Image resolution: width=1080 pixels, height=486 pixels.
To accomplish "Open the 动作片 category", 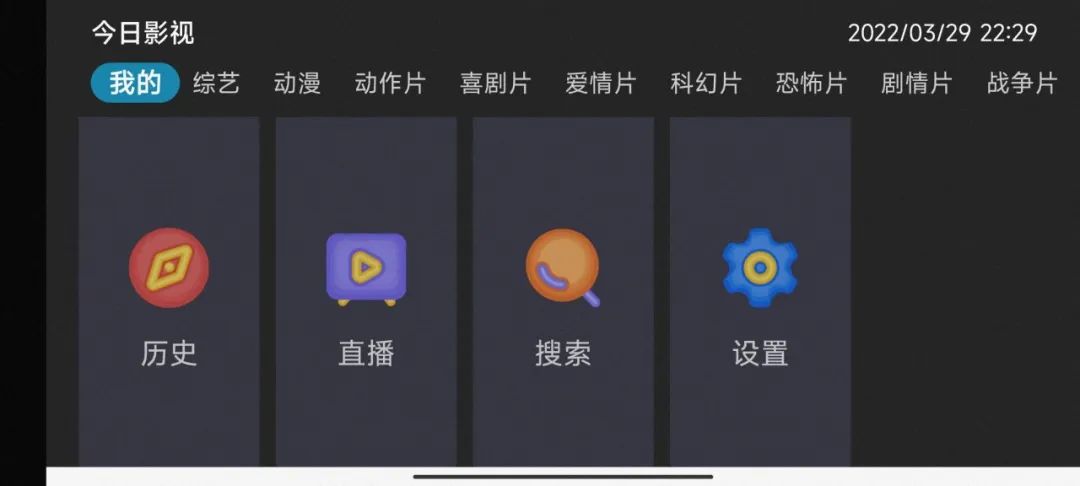I will pyautogui.click(x=390, y=83).
